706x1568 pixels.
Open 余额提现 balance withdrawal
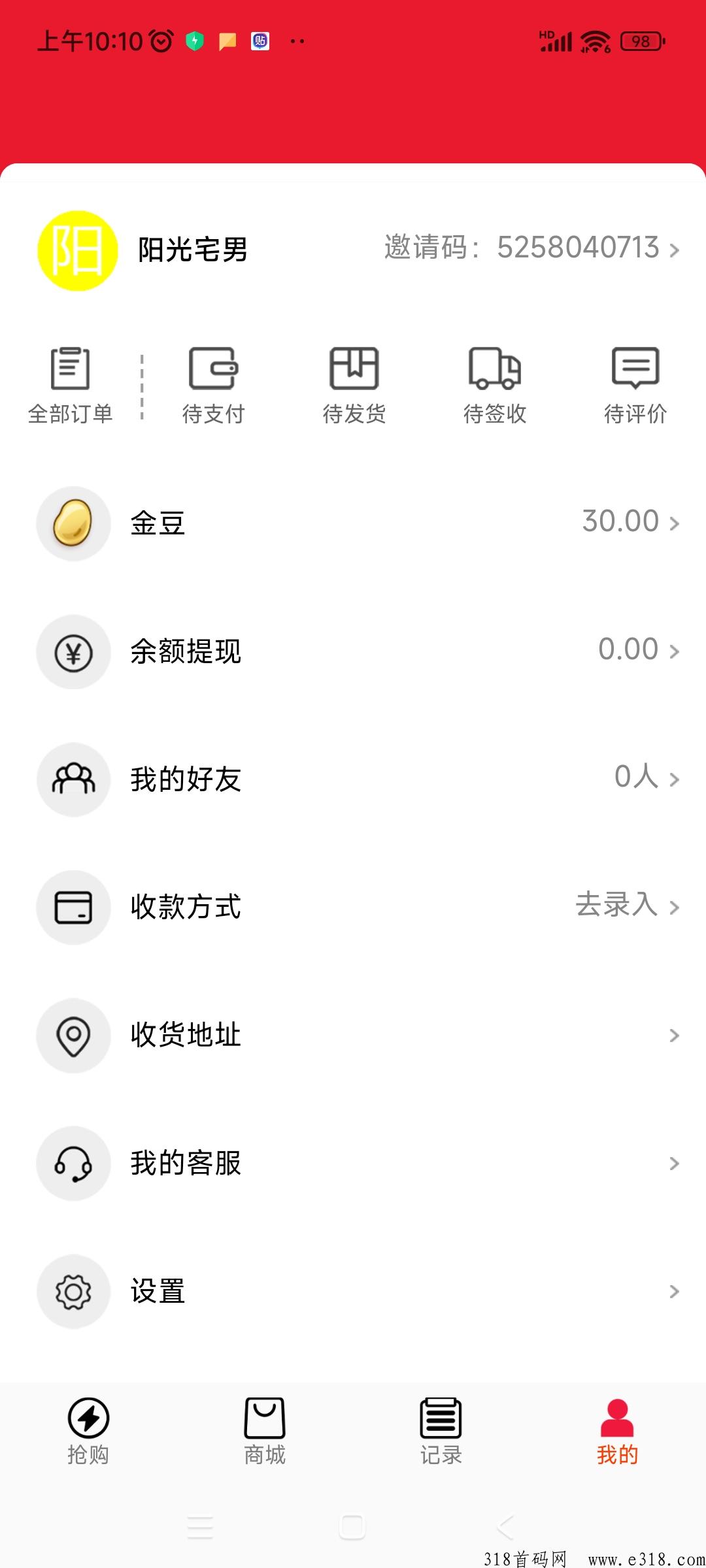[353, 651]
